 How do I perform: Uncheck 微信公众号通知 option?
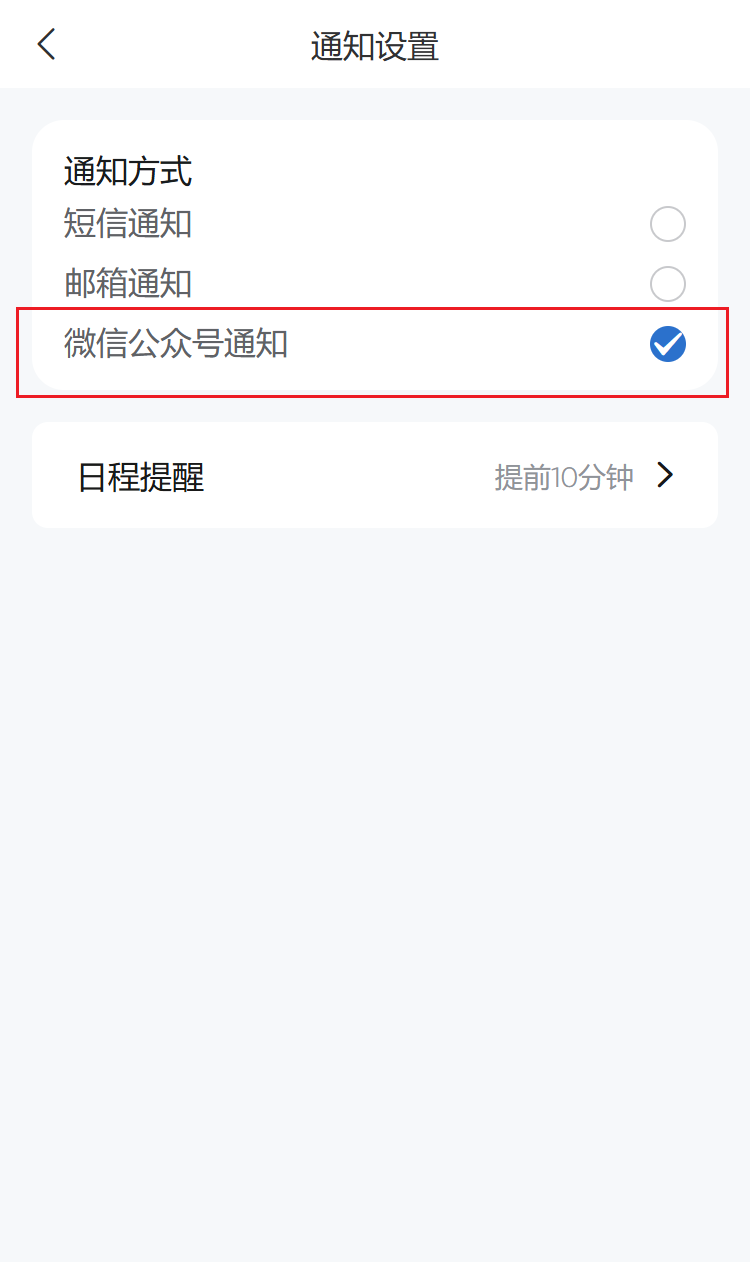(667, 344)
